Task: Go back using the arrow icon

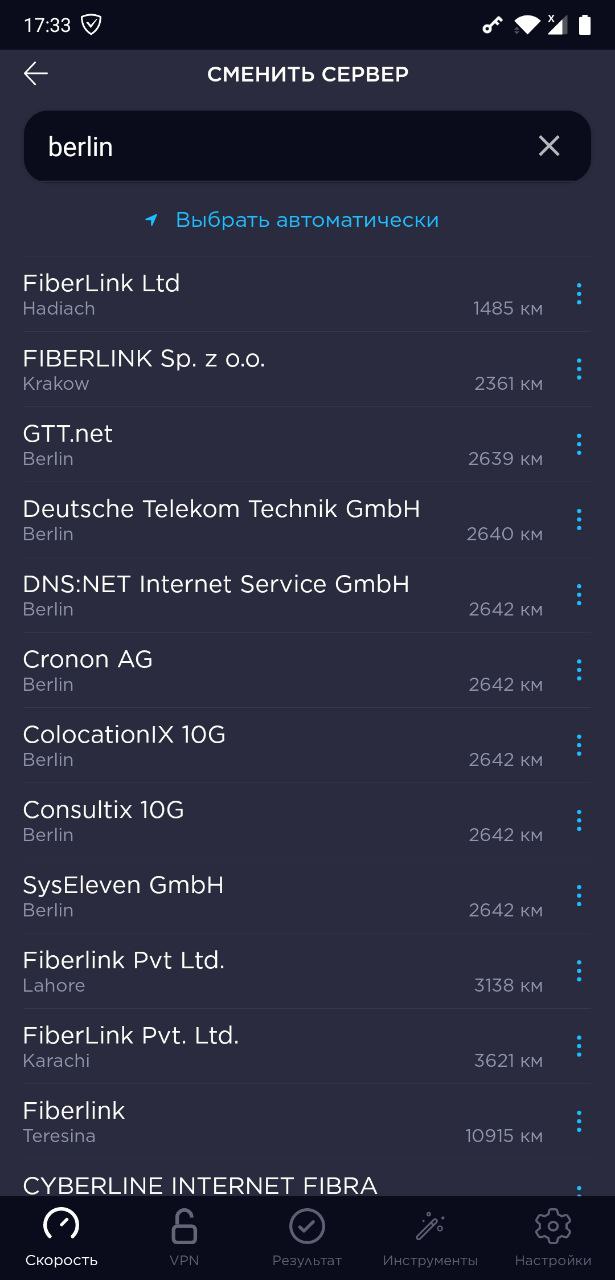Action: pos(36,74)
